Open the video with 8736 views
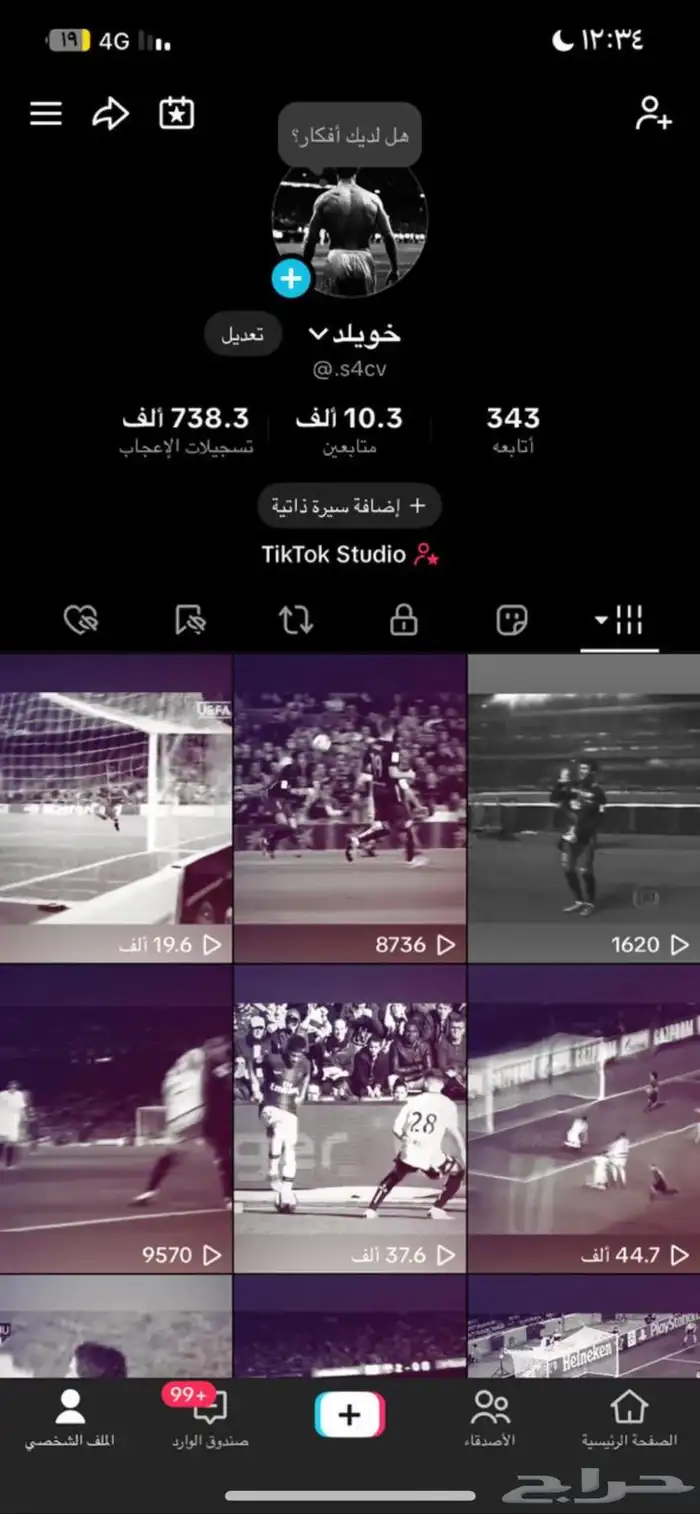 click(x=350, y=810)
